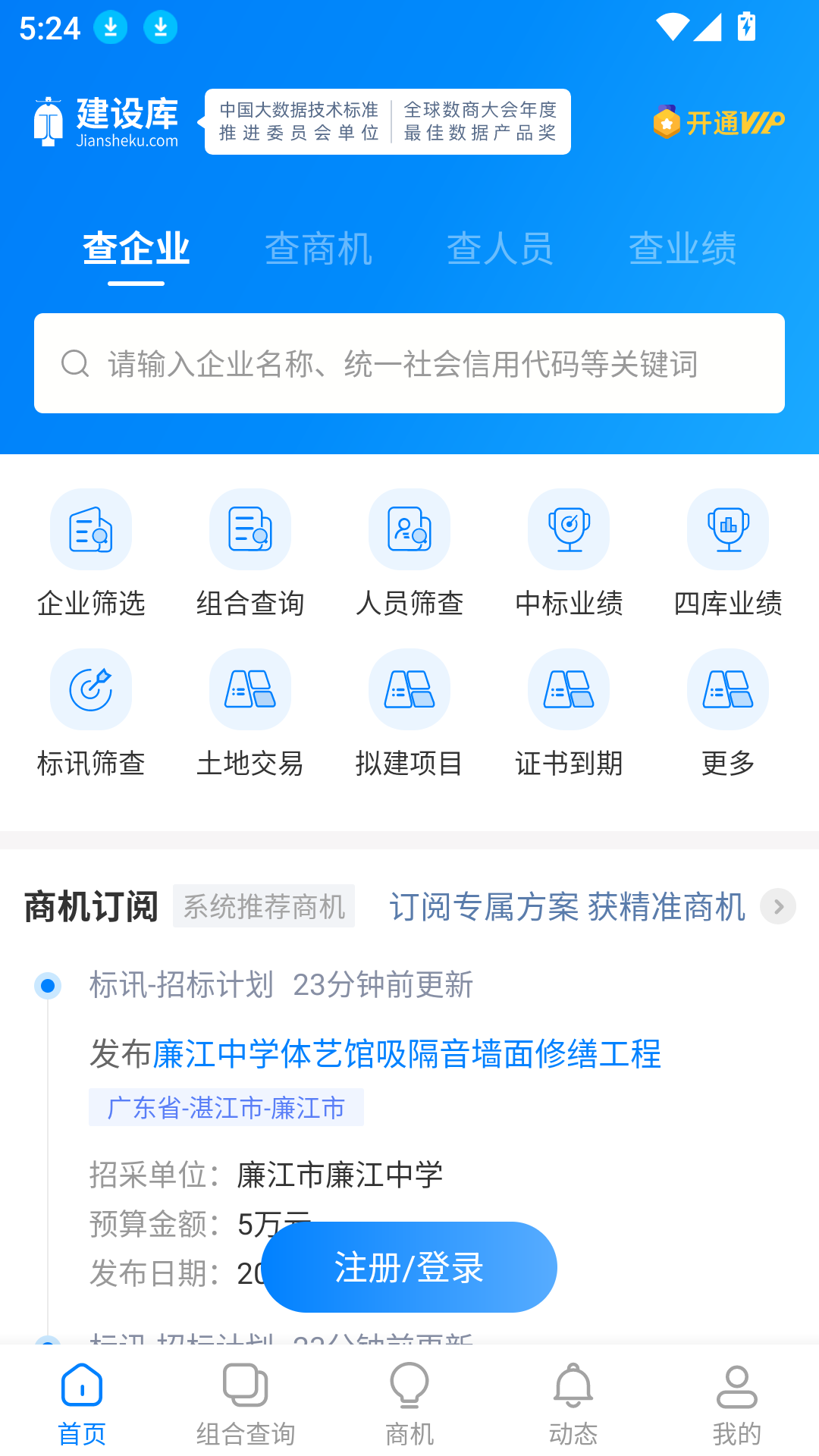Tap the 拟建项目 projects icon
Screen dimensions: 819x1456
click(409, 689)
